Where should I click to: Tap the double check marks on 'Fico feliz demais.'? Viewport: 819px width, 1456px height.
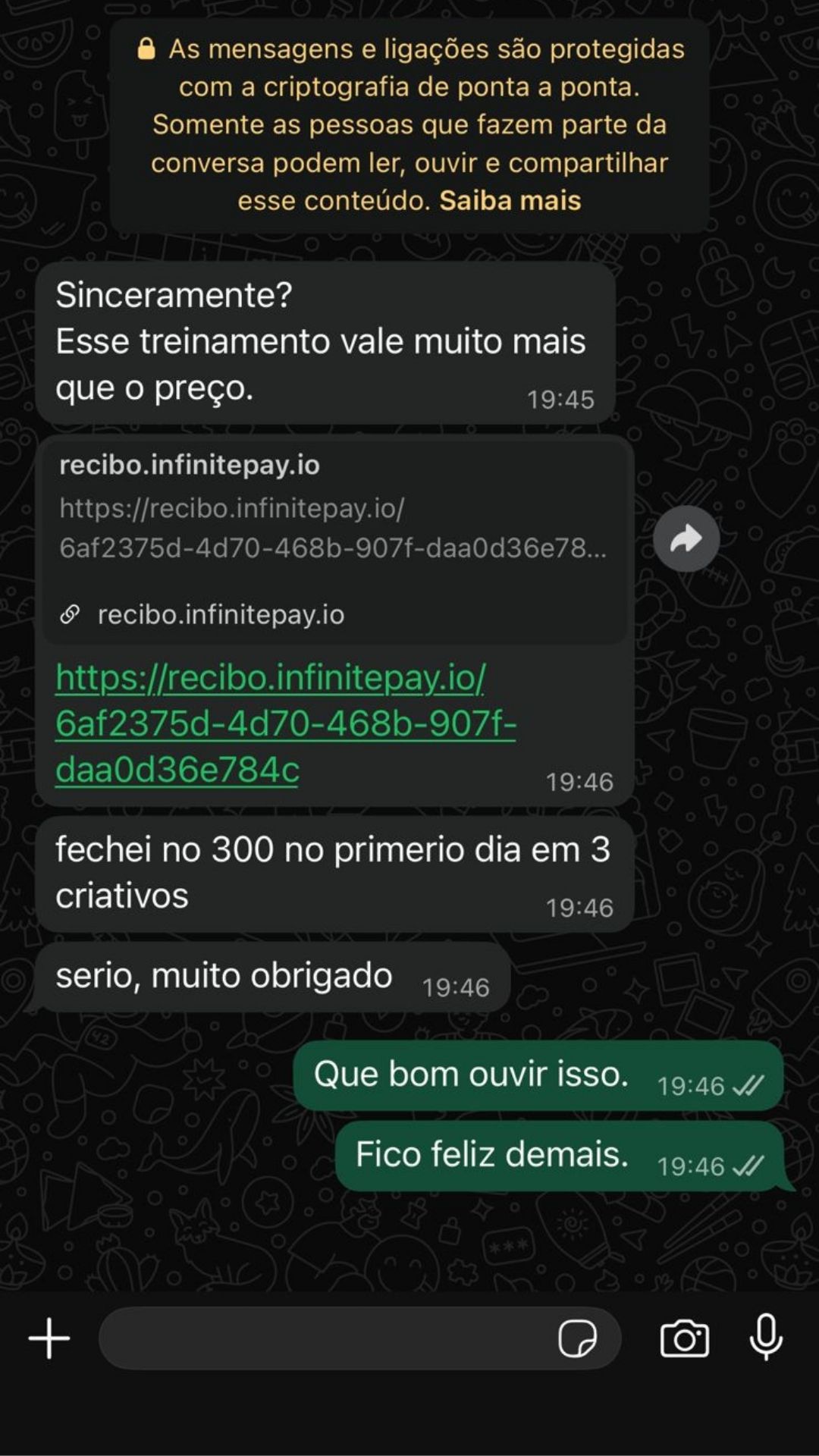746,1166
